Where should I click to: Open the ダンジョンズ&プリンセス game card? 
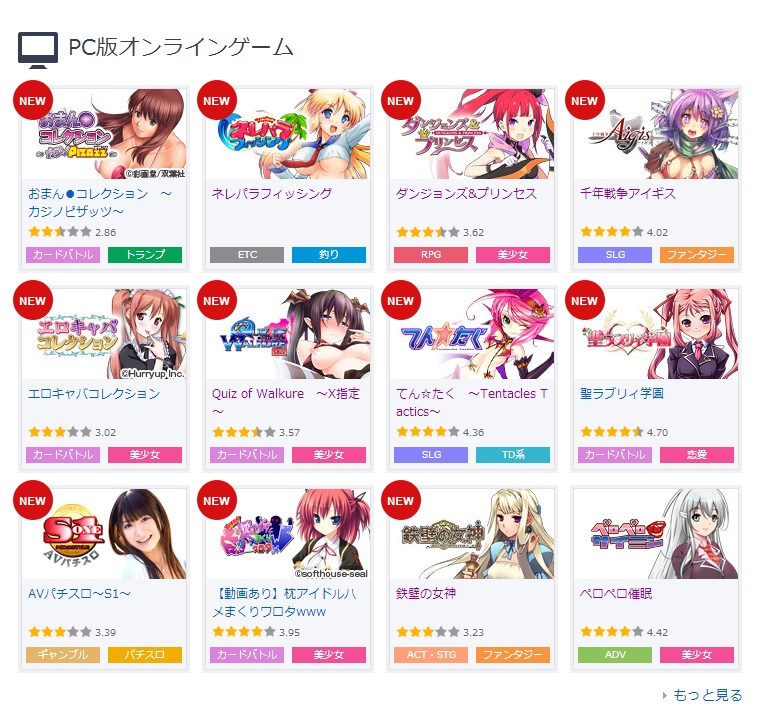472,179
